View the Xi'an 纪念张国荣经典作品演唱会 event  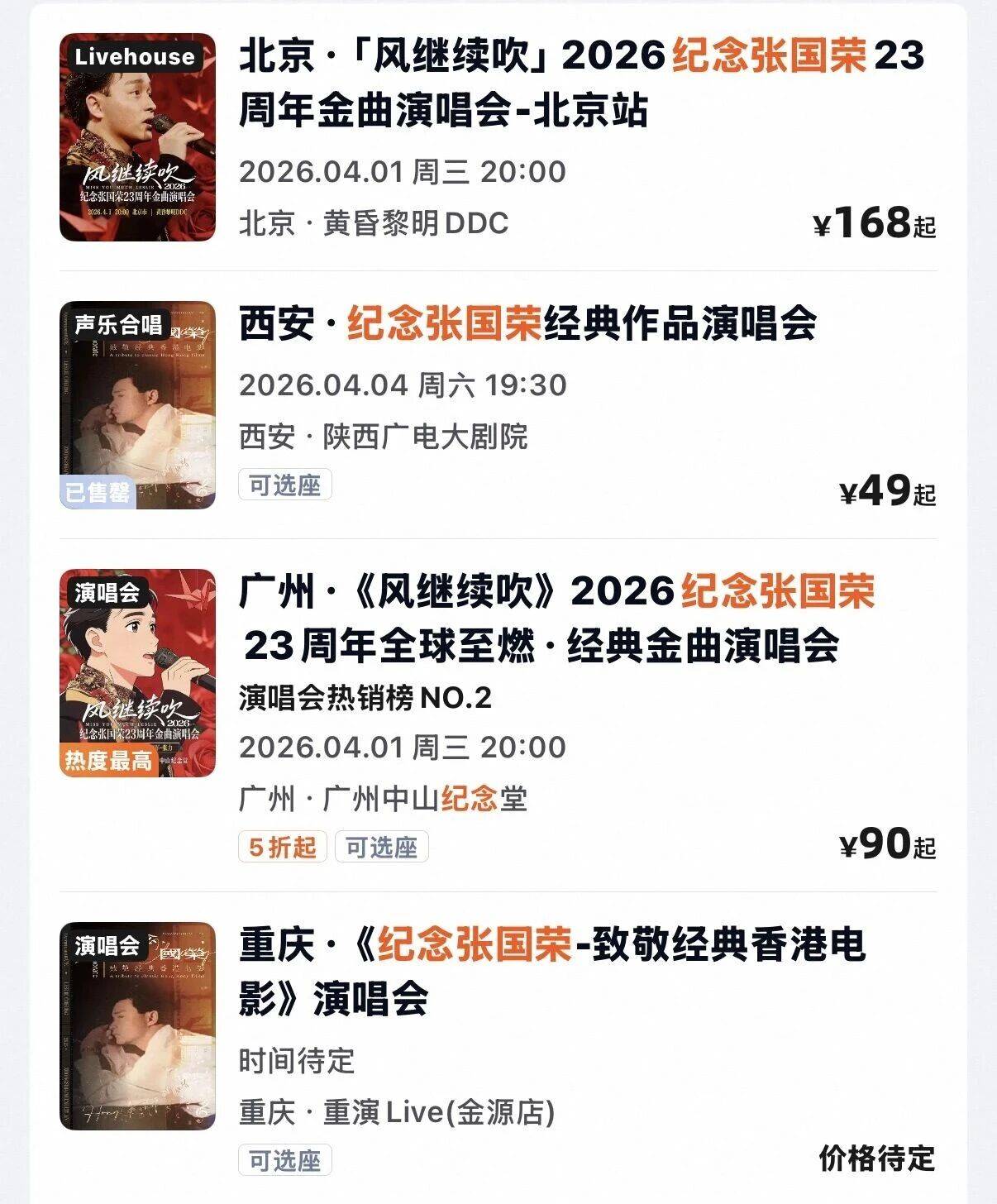[527, 323]
